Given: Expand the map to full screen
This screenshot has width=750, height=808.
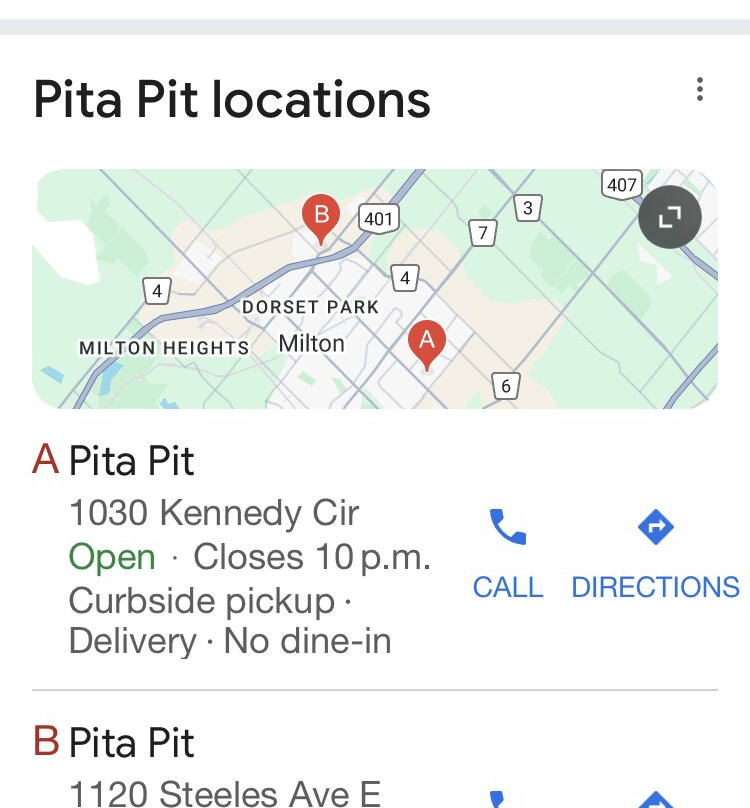Looking at the screenshot, I should click(x=669, y=217).
